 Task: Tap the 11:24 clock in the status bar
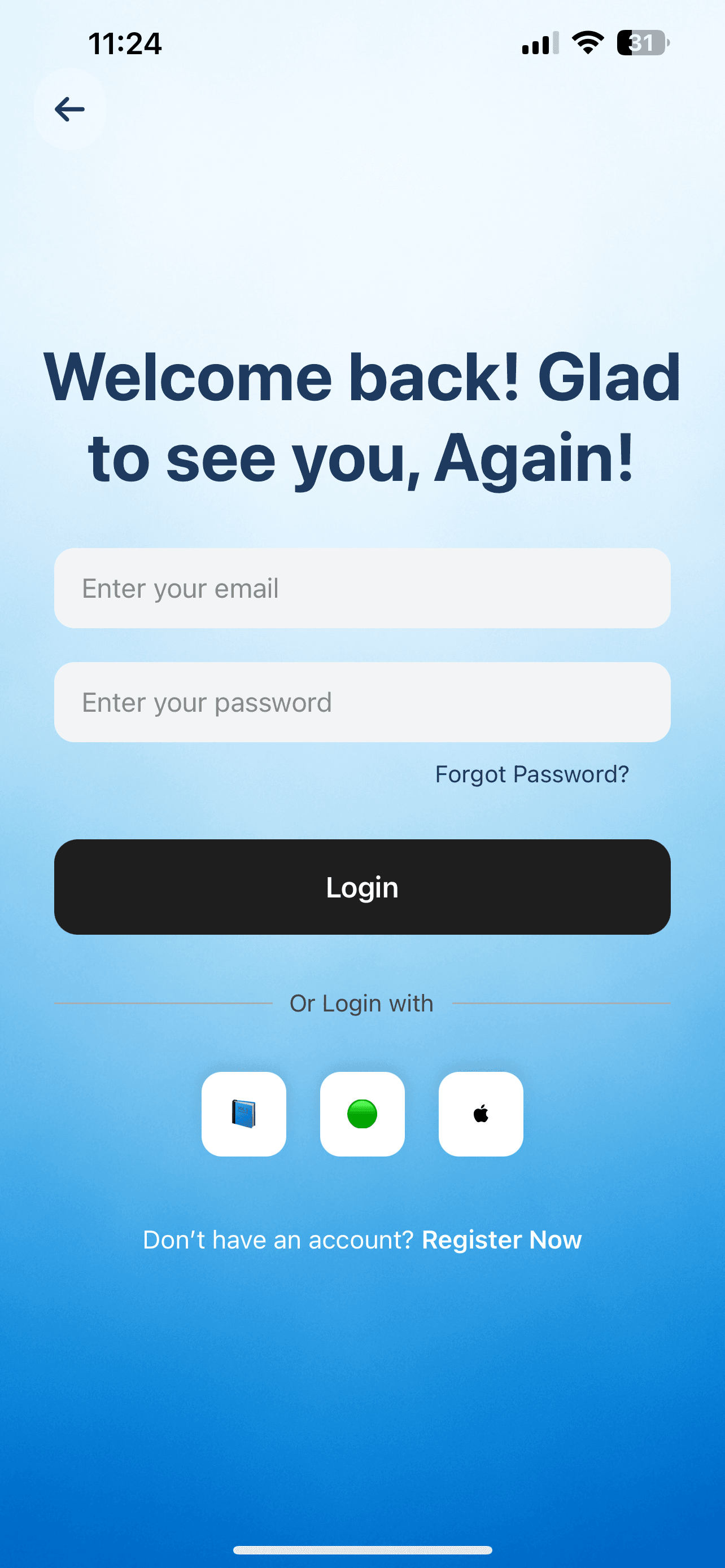126,43
